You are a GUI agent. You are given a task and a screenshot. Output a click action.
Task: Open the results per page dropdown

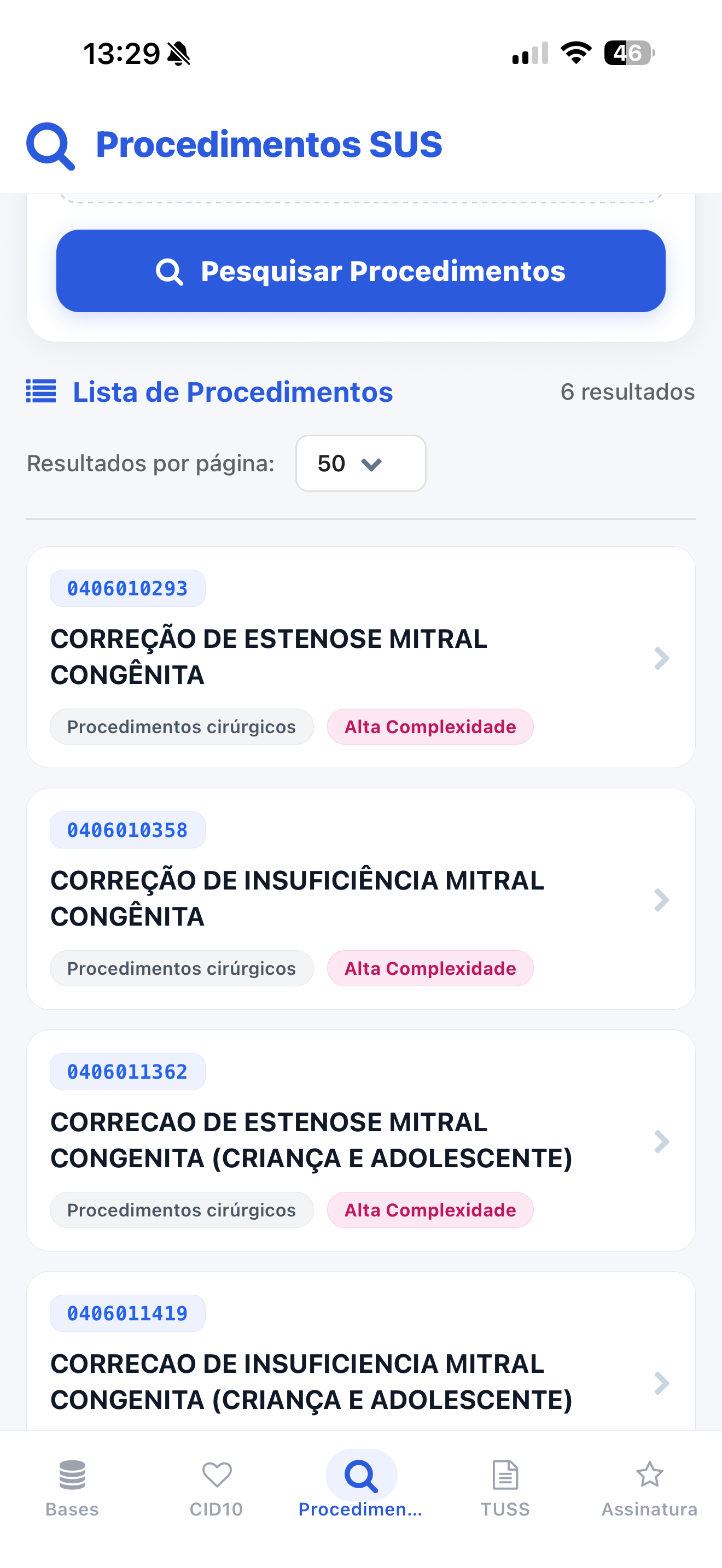360,463
